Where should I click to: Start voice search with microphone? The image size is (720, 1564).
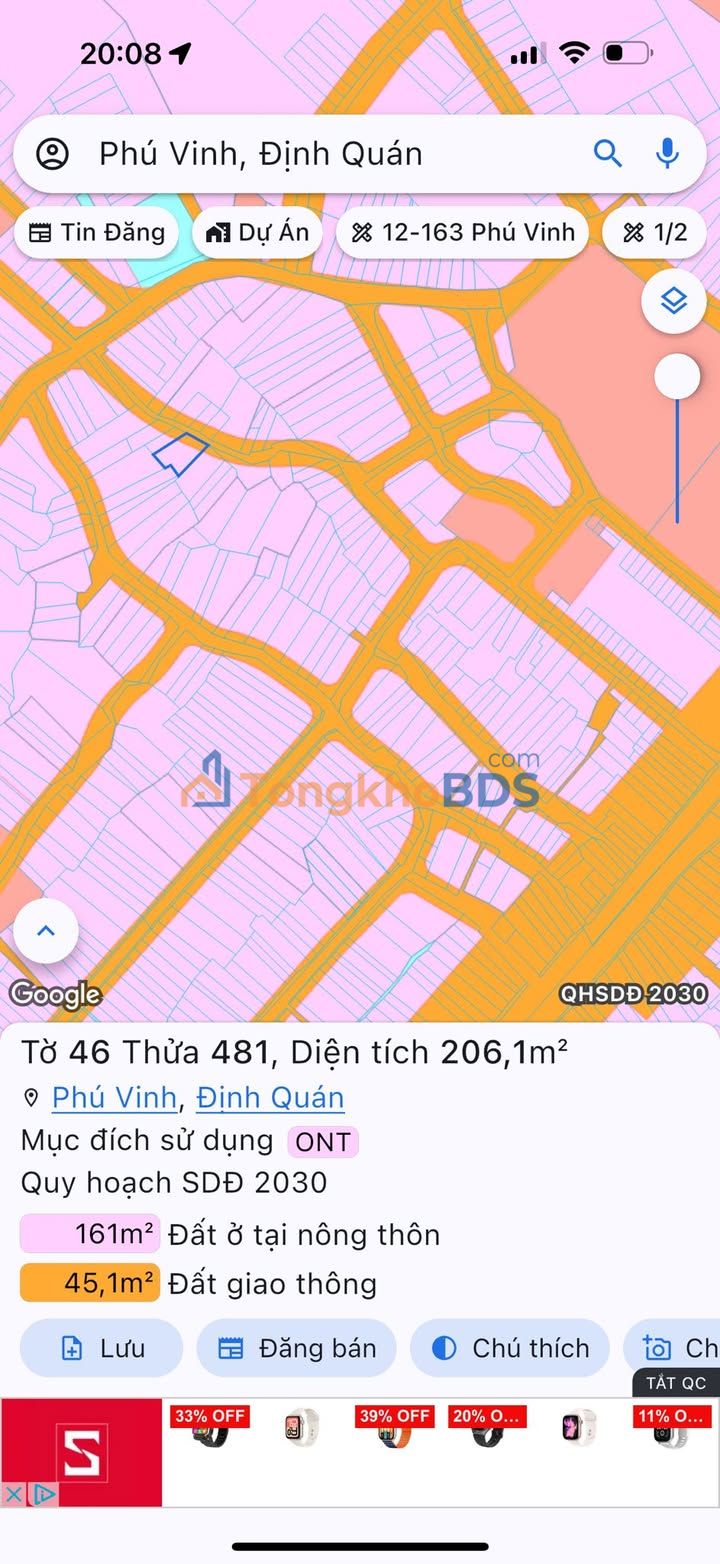667,153
